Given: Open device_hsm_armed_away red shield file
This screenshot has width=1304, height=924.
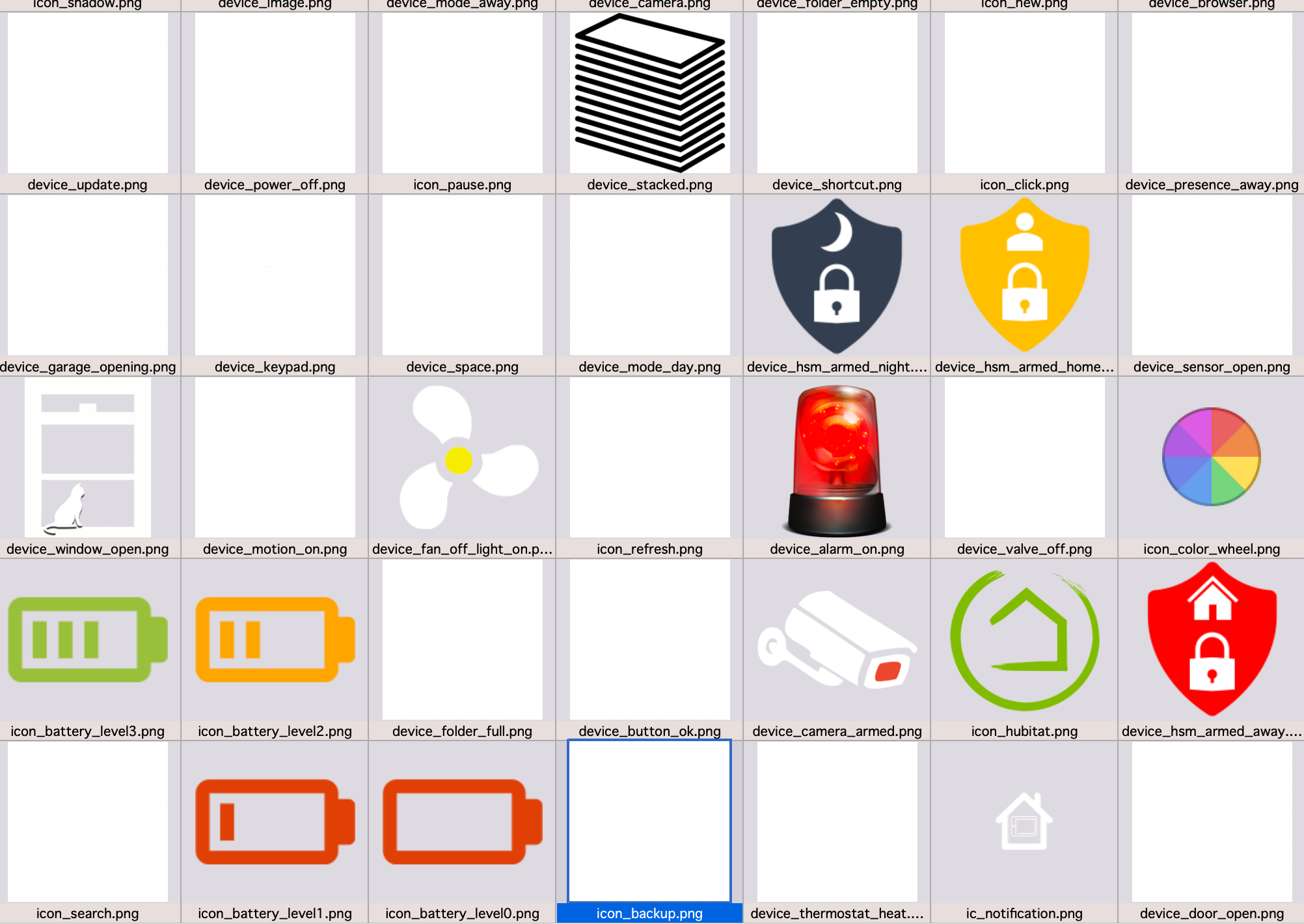Looking at the screenshot, I should 1211,640.
